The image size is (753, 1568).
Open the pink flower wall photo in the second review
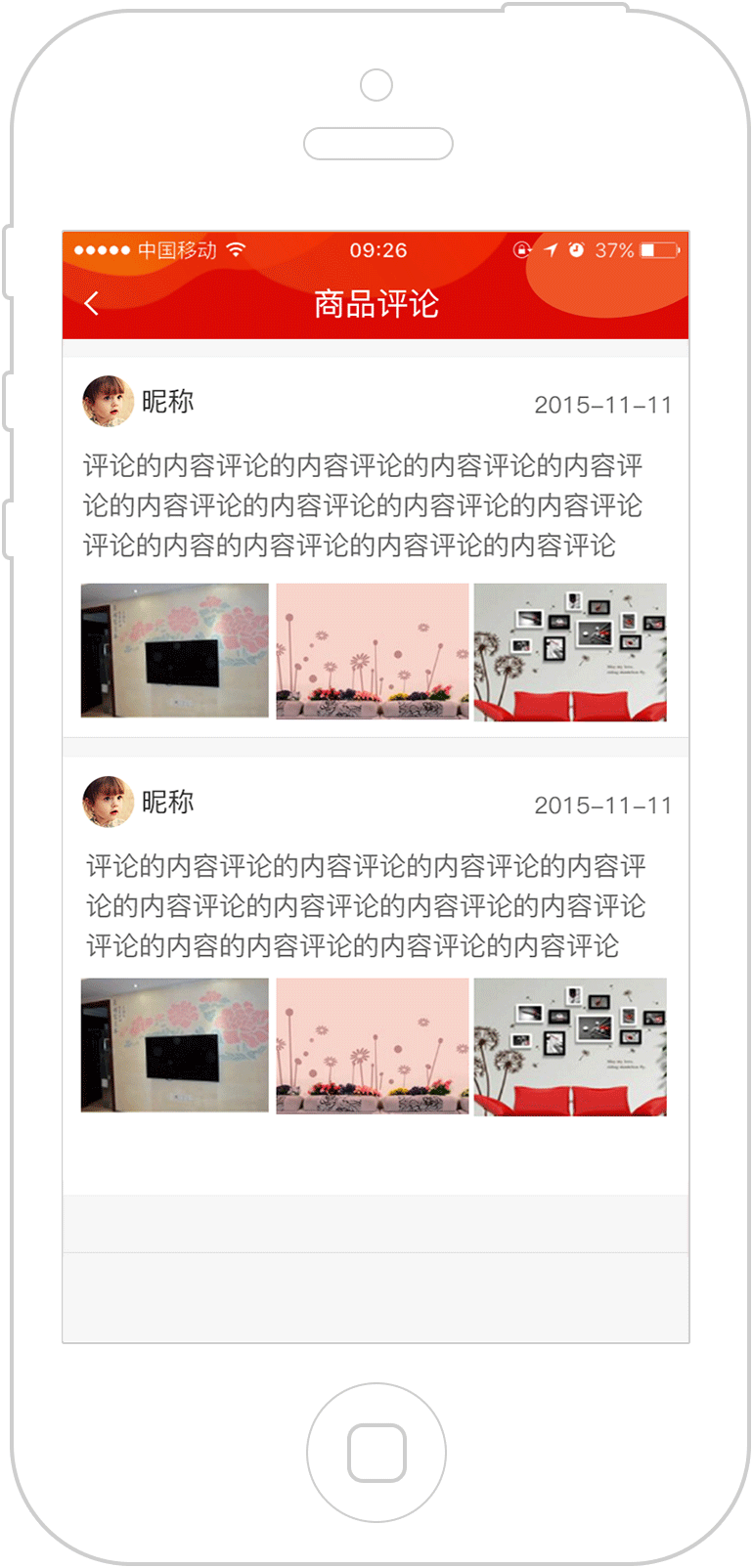click(x=373, y=1046)
